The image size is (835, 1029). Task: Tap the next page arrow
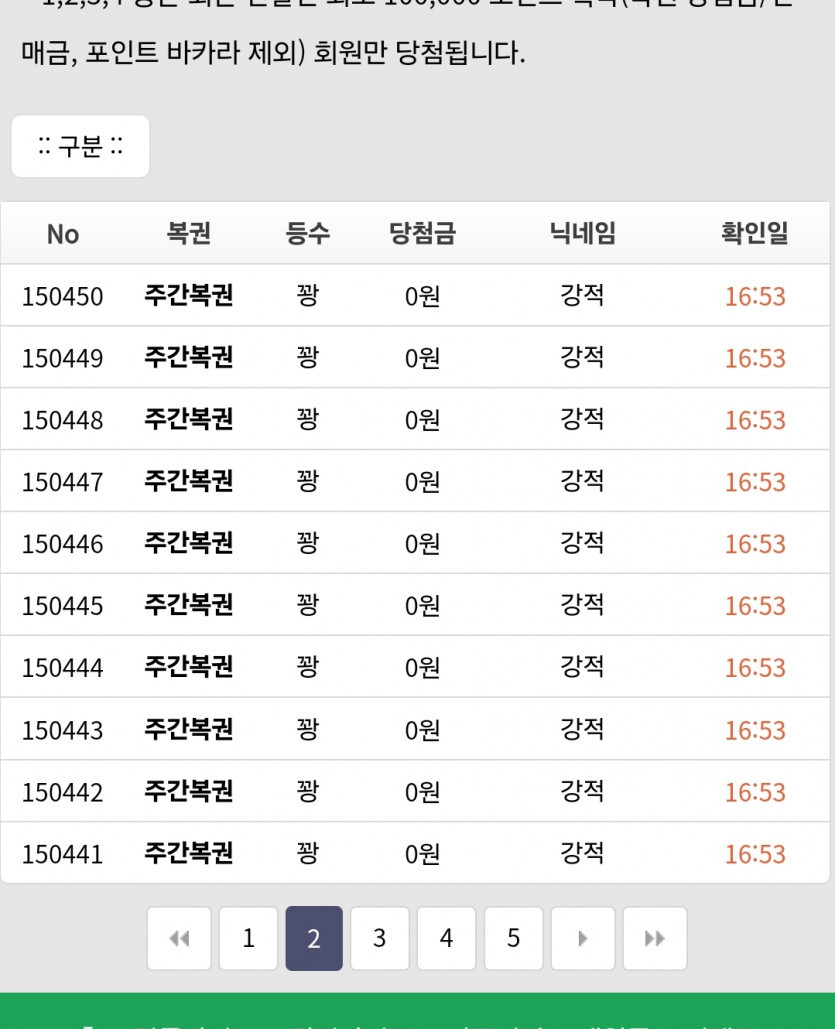pos(582,938)
